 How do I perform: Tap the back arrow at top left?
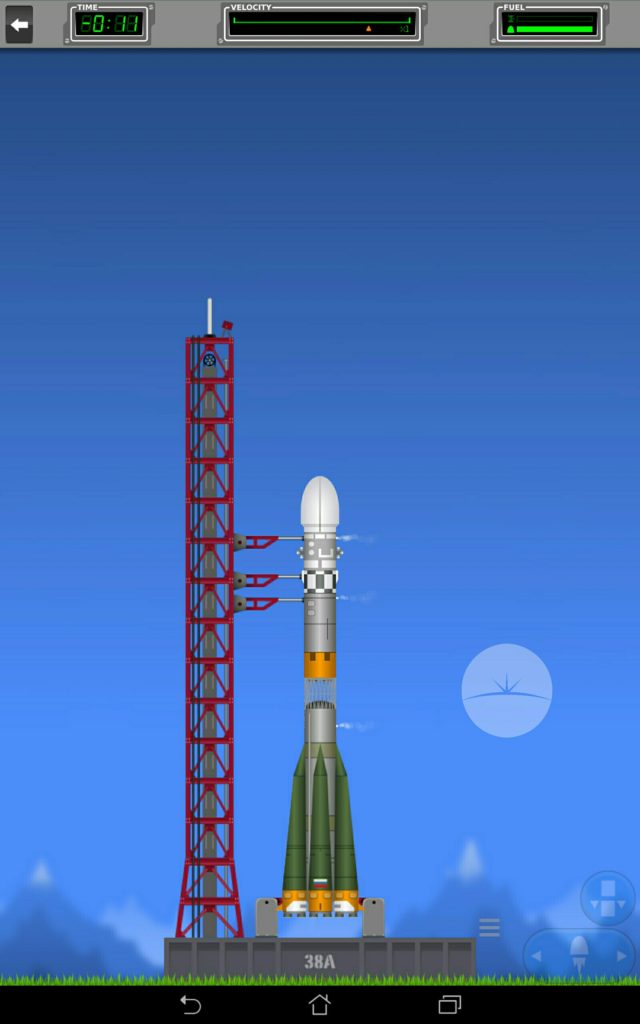click(19, 24)
